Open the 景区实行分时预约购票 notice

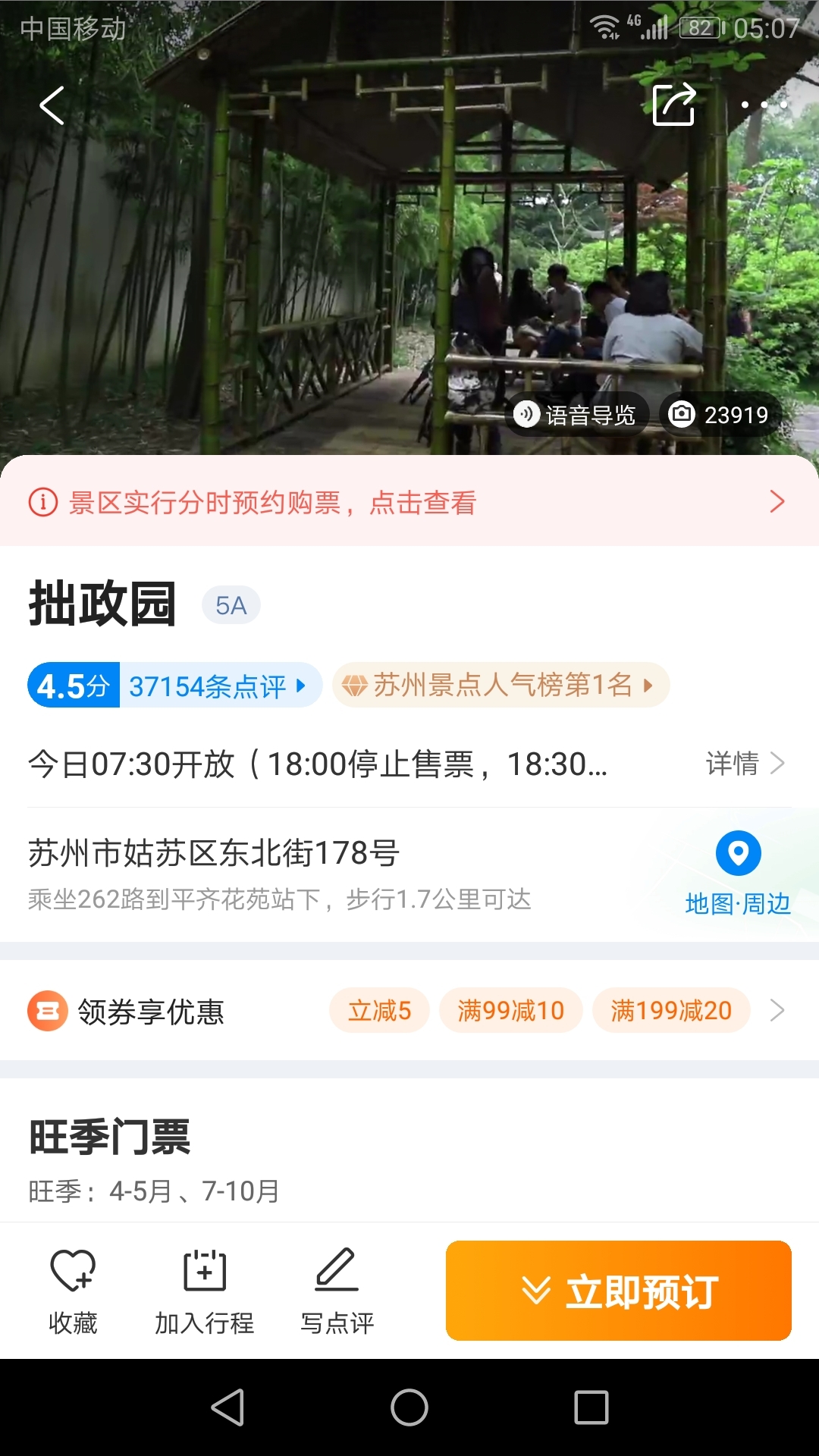[409, 502]
